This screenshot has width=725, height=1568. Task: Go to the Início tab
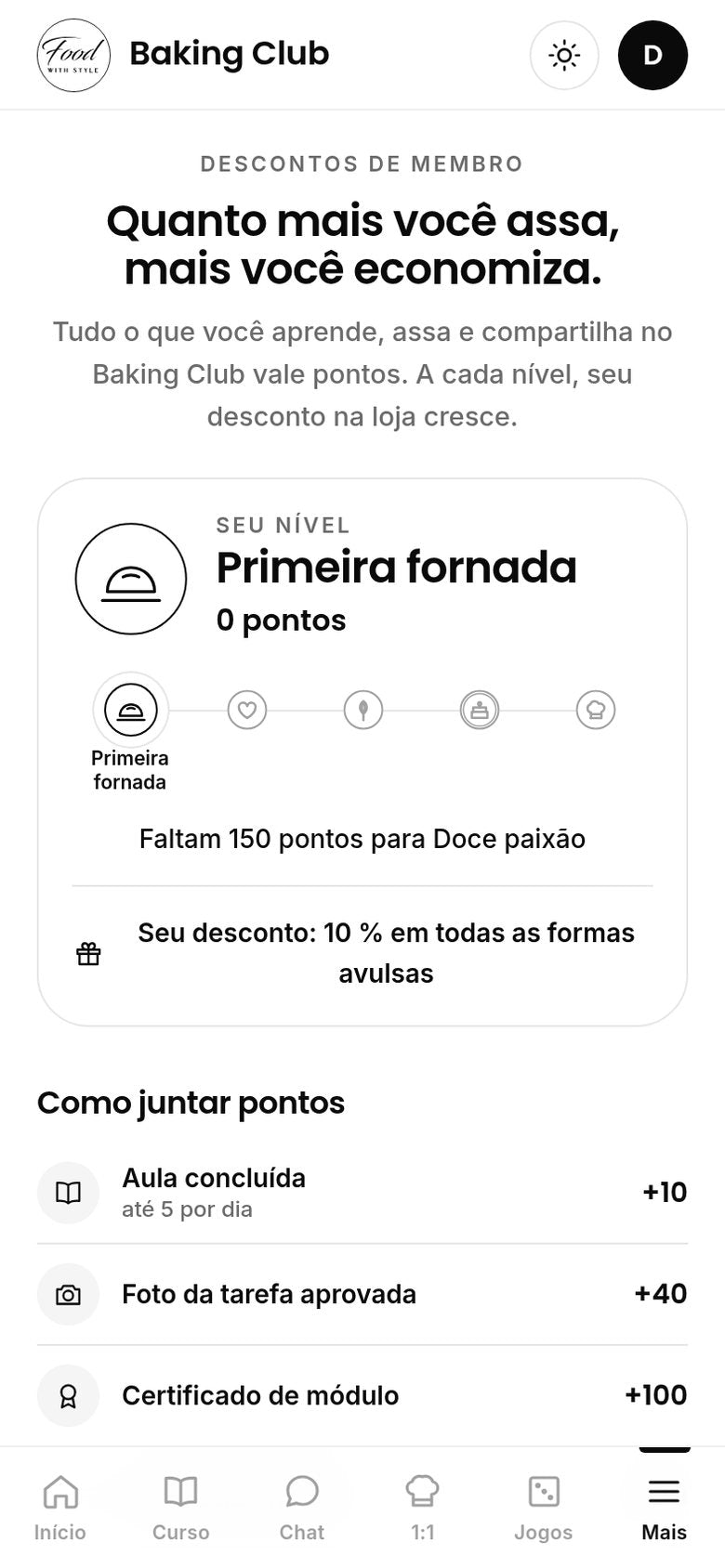[x=60, y=1507]
